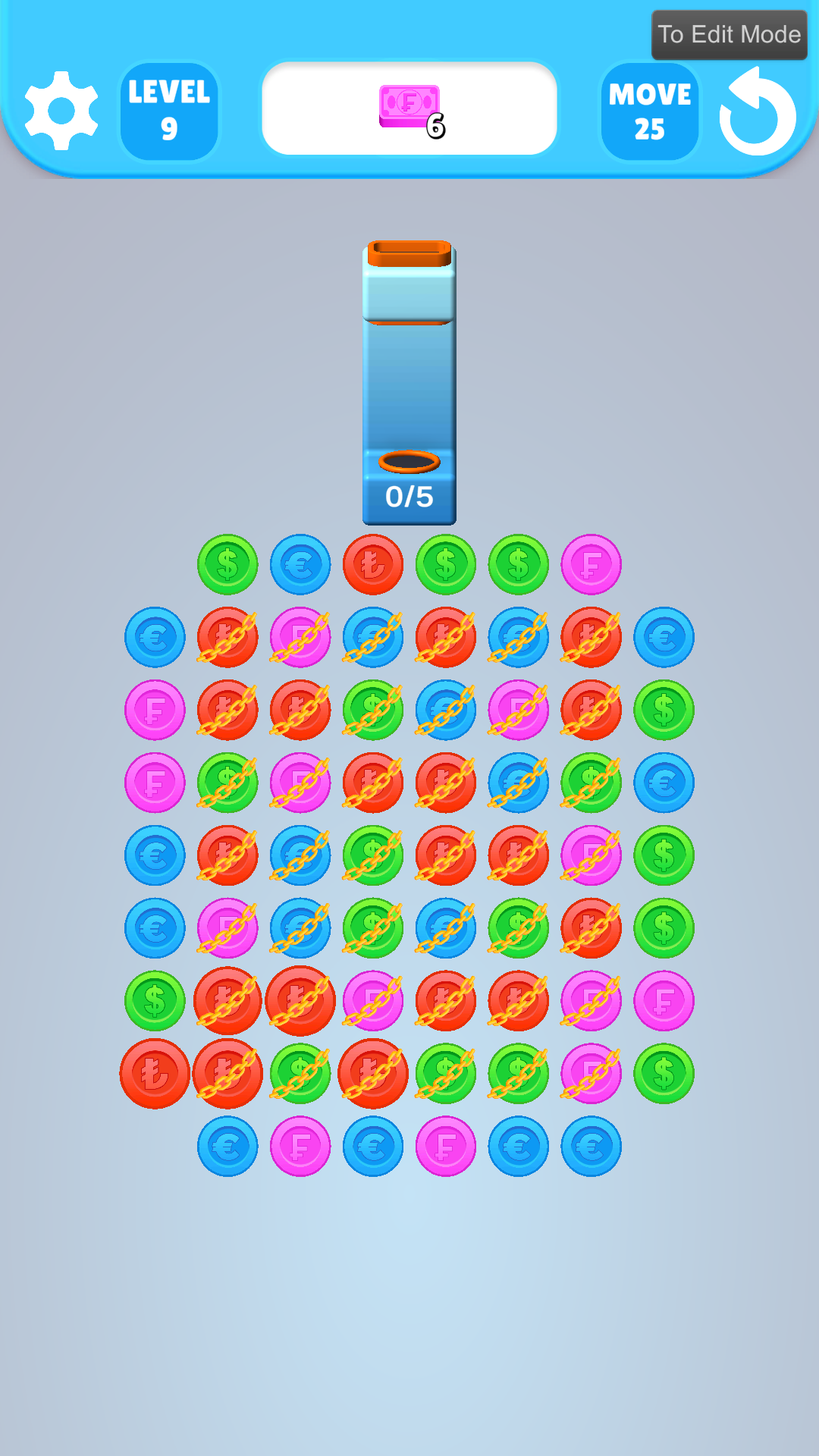Select the red lira coin in the top row
819x1456 pixels.
coord(372,563)
